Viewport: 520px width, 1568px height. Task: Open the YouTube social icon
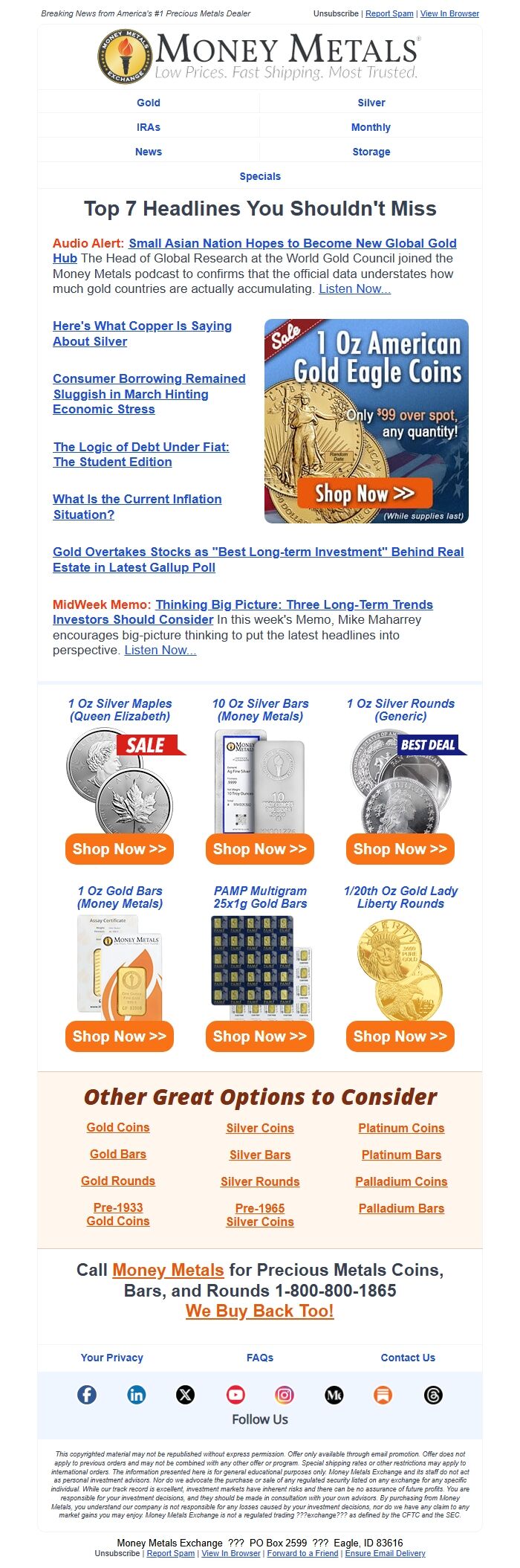pyautogui.click(x=235, y=1395)
